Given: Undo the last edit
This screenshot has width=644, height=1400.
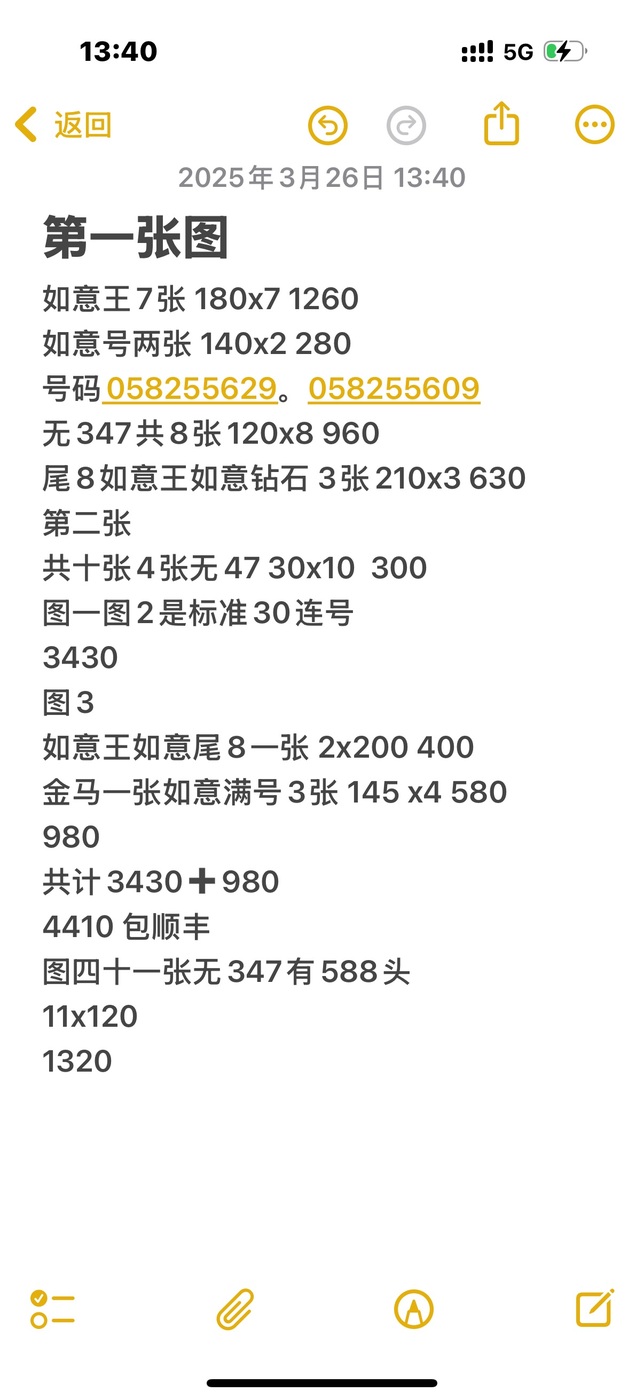Looking at the screenshot, I should pos(327,126).
